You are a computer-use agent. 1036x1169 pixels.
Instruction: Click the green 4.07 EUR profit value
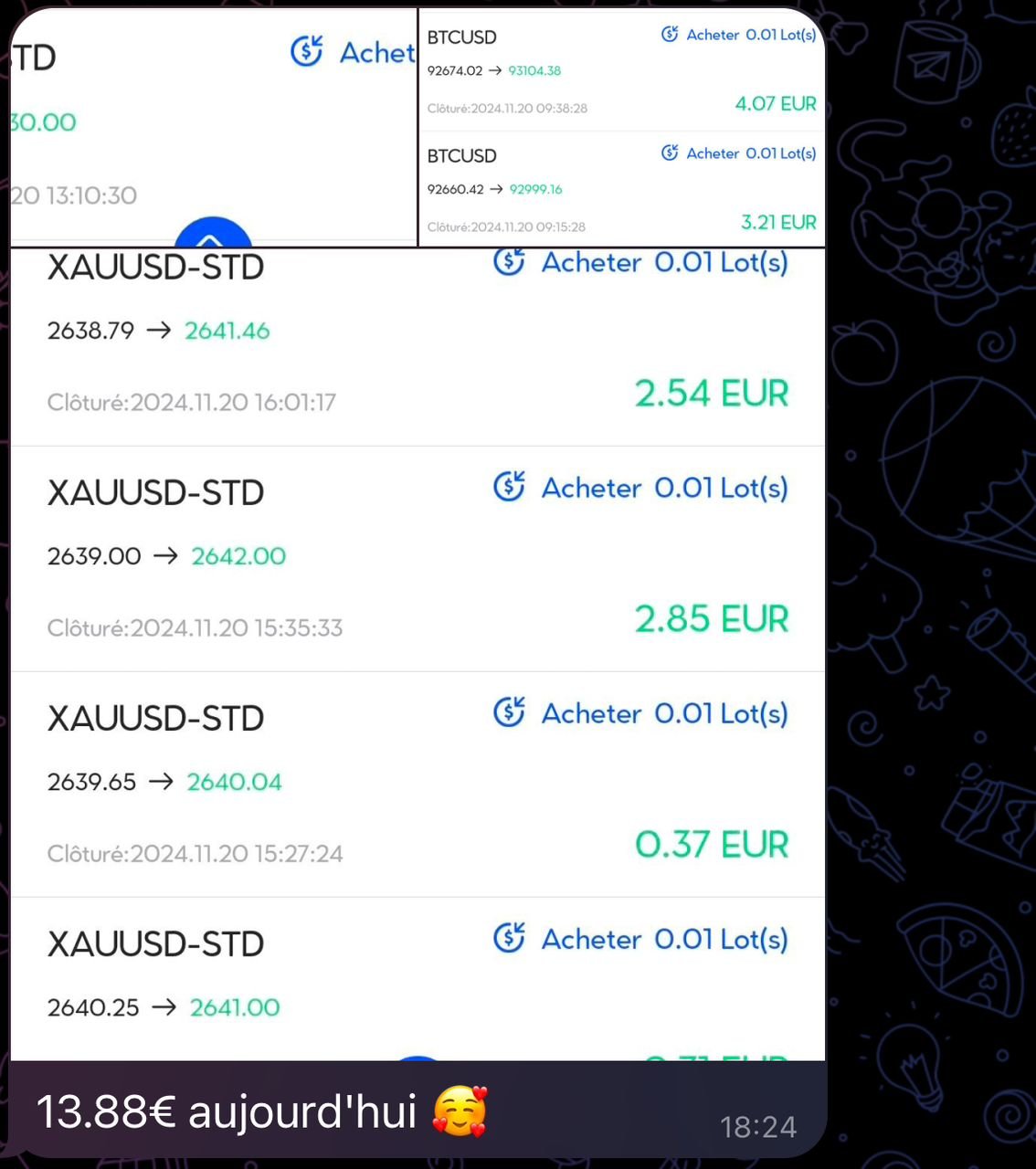click(775, 103)
